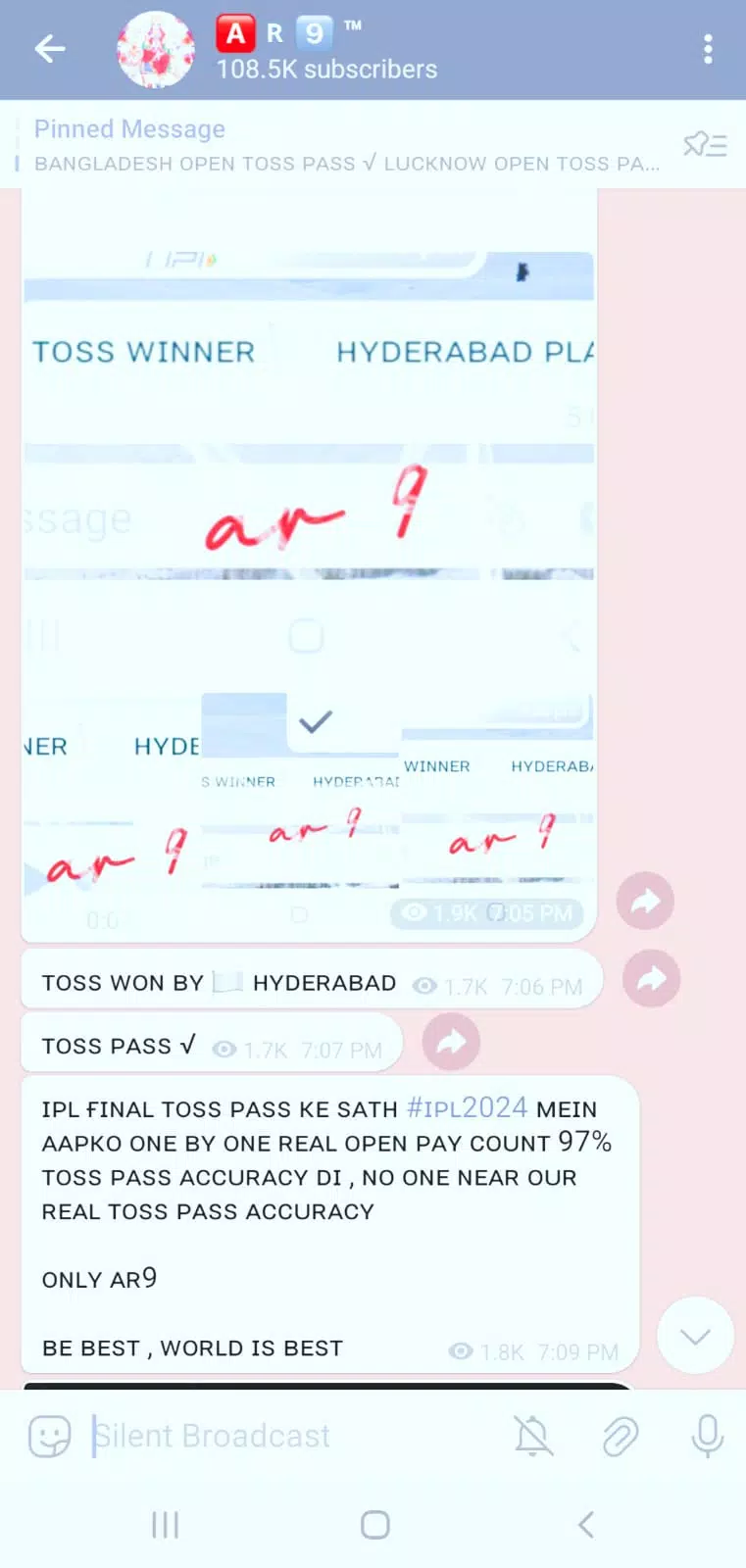746x1568 pixels.
Task: Go to the system home screen
Action: (x=374, y=1525)
